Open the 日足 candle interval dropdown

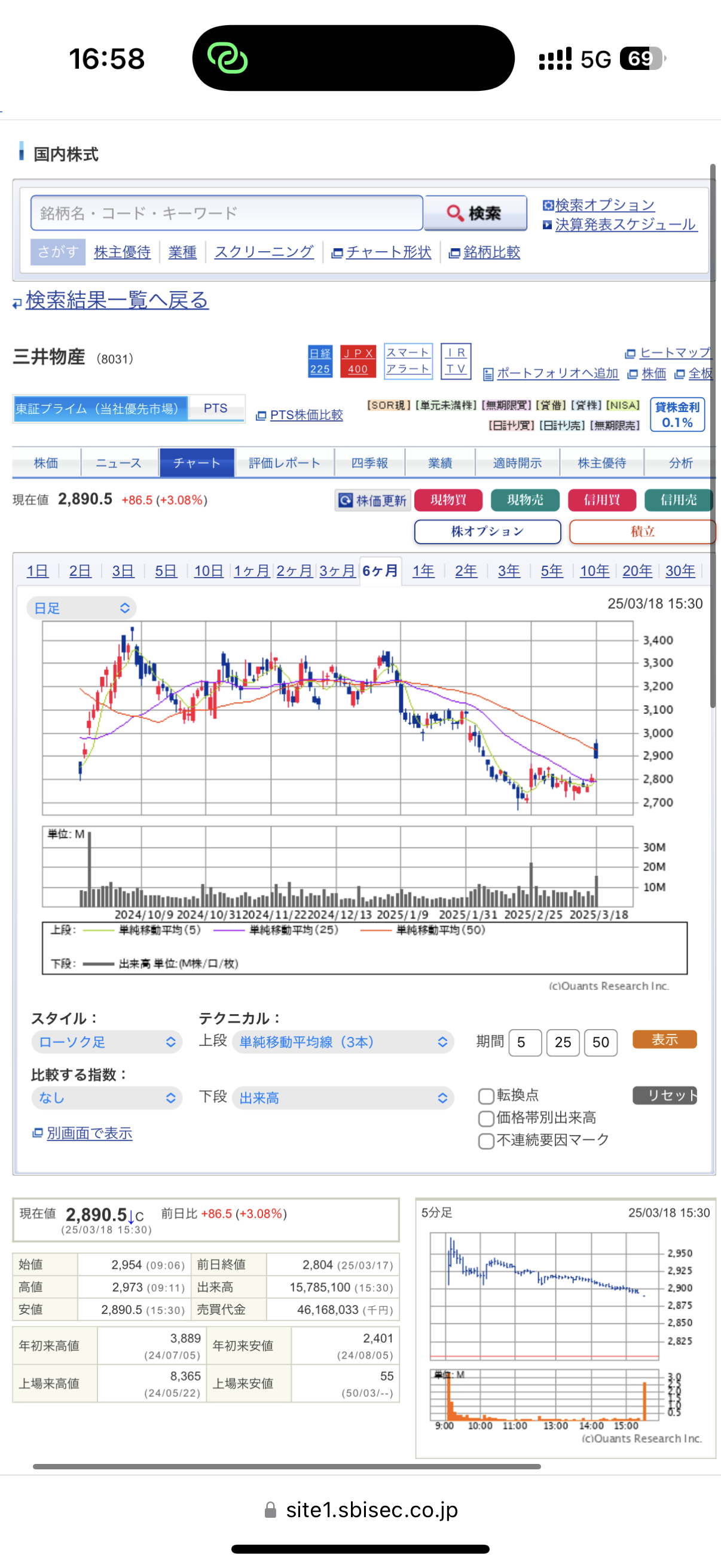tap(81, 608)
